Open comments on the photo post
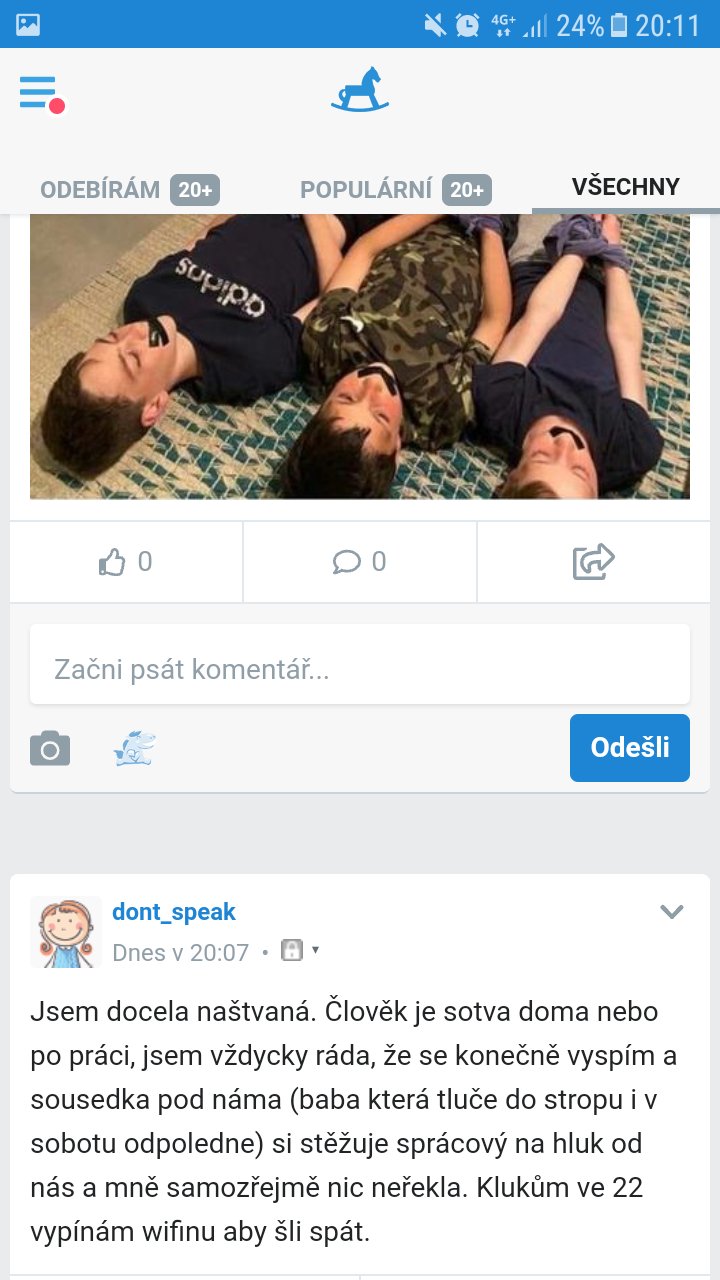Screen dimensions: 720x1280 point(360,562)
